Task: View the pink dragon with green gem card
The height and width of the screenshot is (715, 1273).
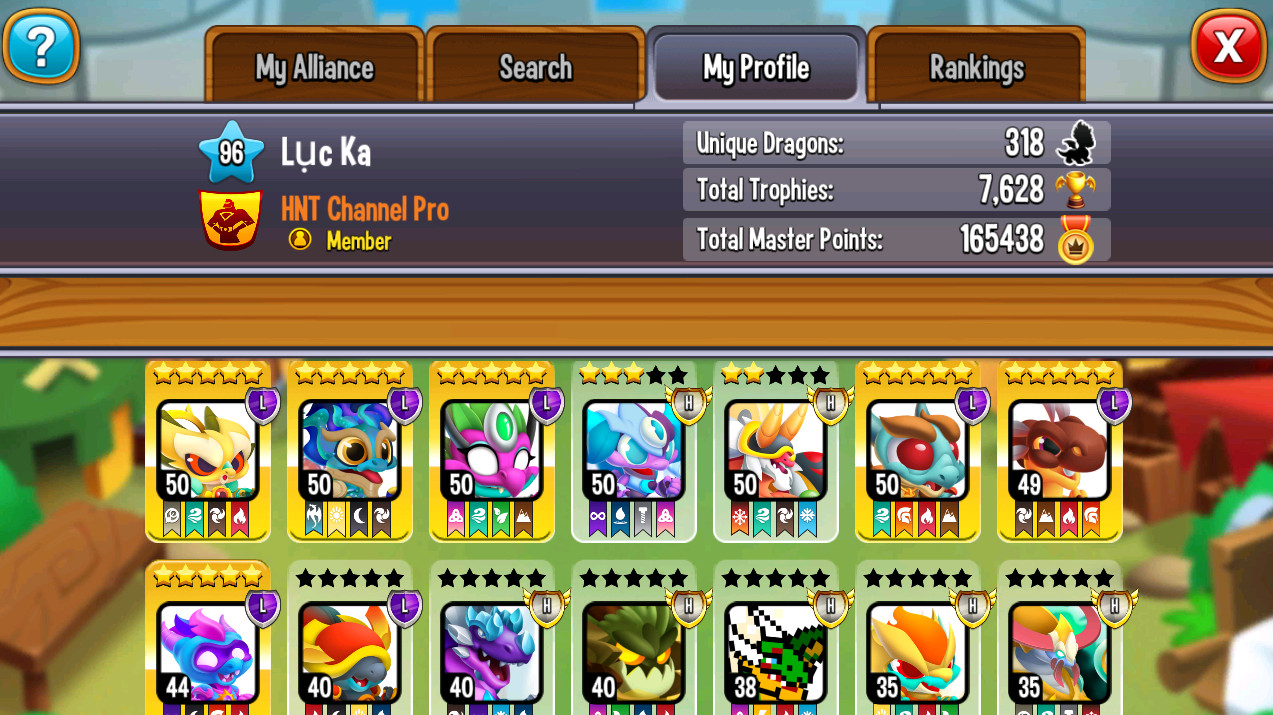Action: [492, 452]
